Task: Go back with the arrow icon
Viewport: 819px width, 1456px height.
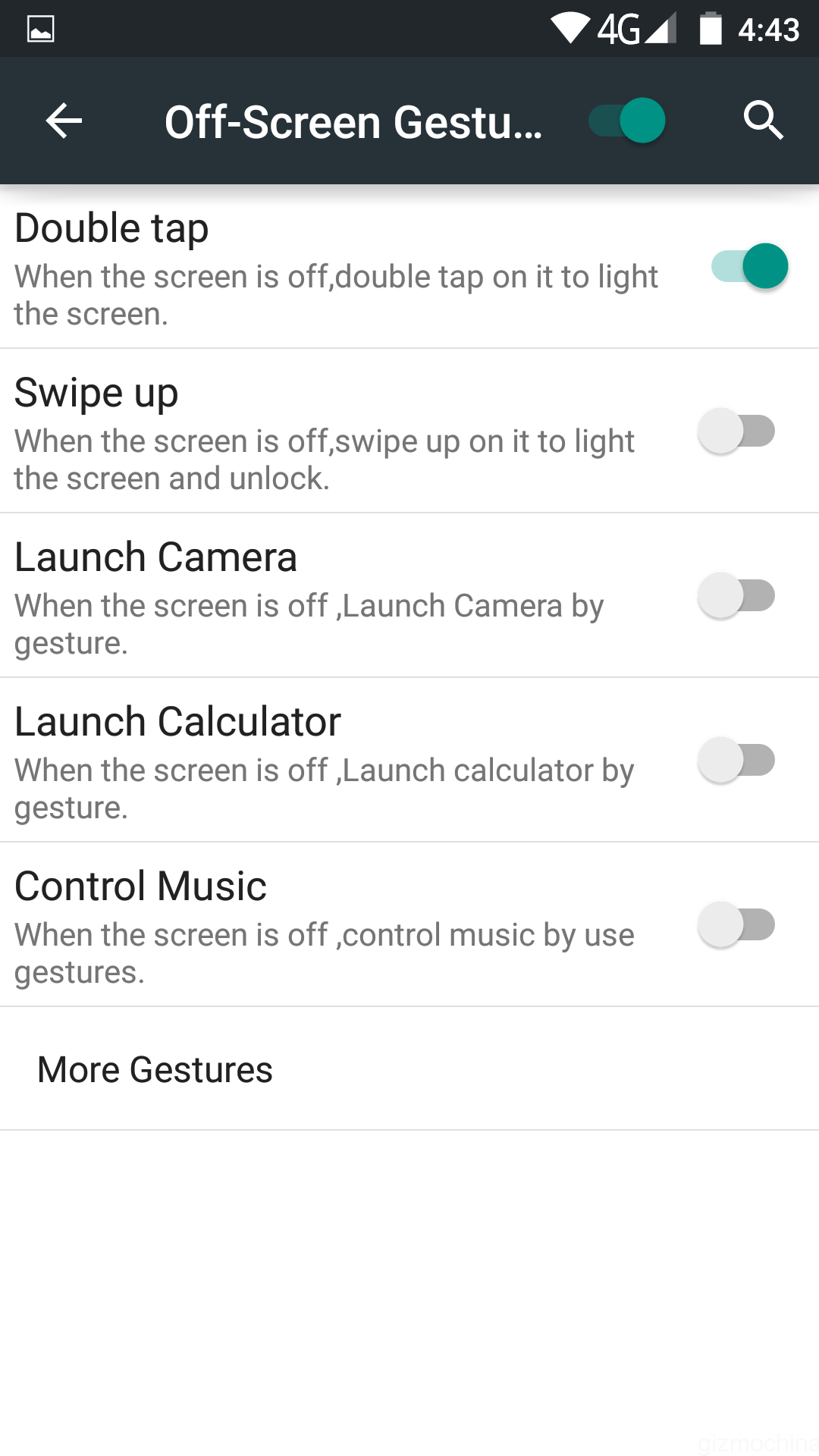Action: (64, 121)
